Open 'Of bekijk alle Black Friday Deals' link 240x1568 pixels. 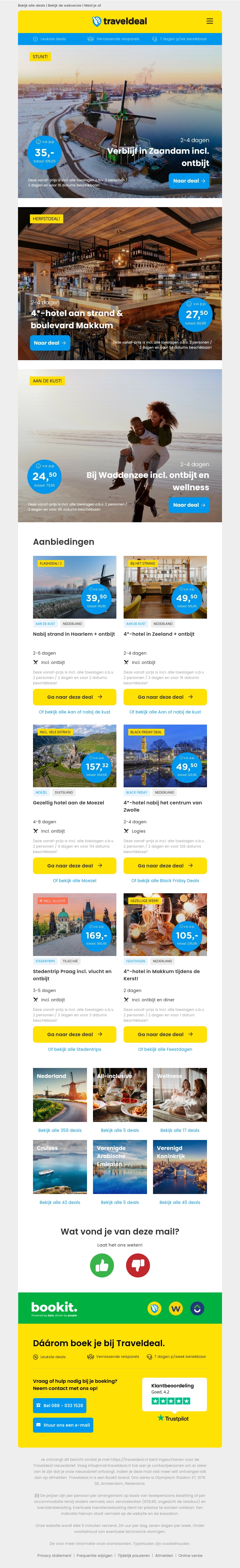click(165, 881)
